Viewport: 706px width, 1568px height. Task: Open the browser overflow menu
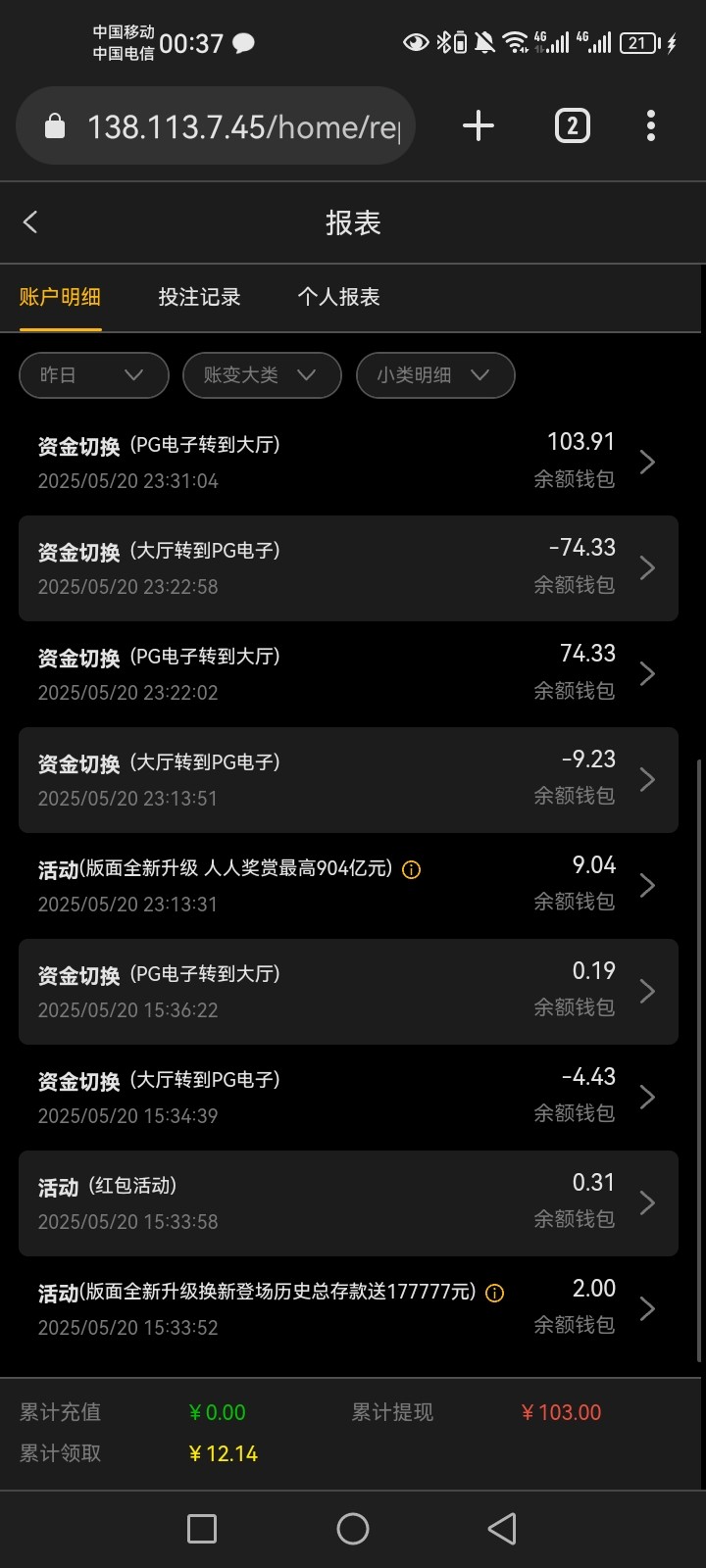(x=651, y=126)
